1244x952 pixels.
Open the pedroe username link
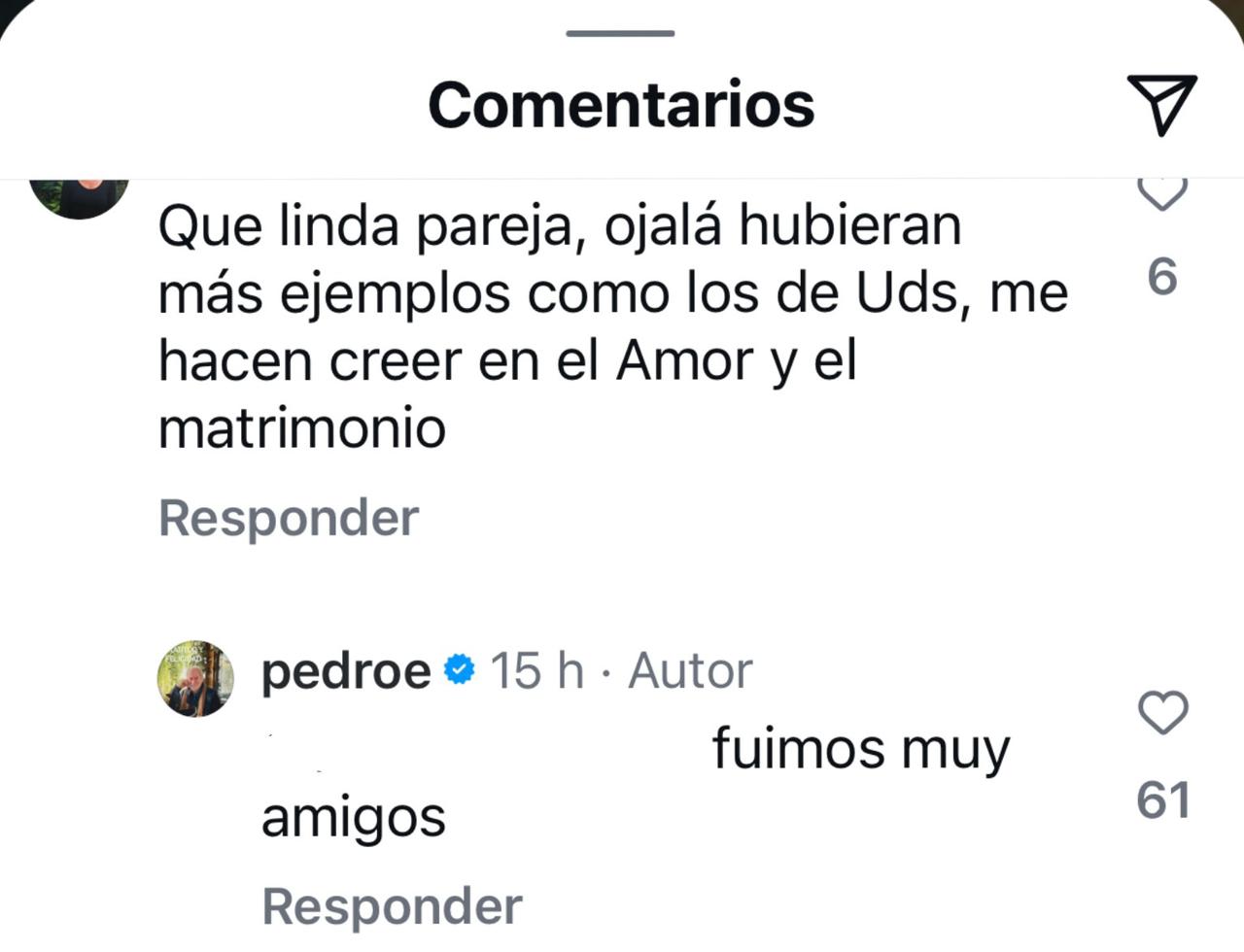click(x=346, y=671)
